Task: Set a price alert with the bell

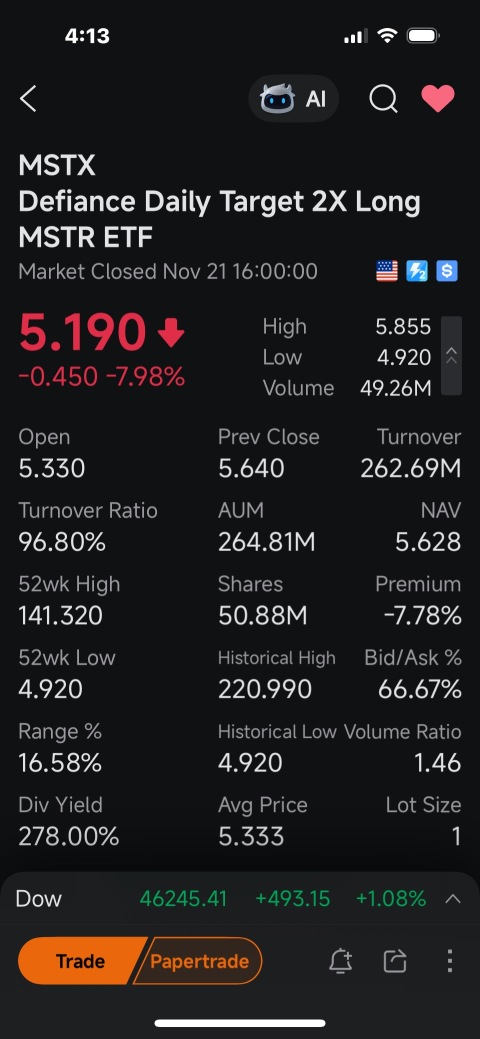Action: (341, 961)
